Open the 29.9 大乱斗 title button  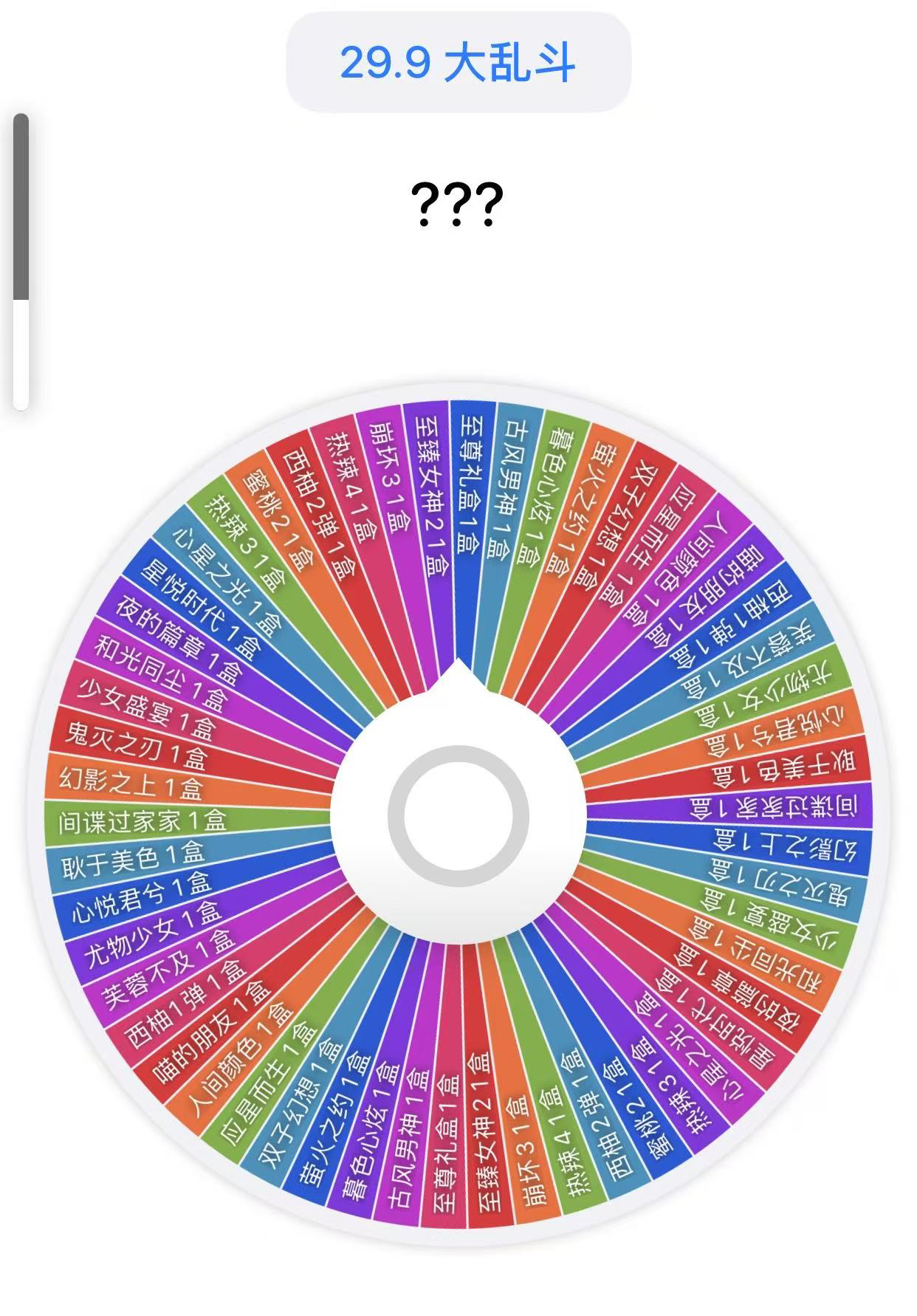click(x=458, y=62)
